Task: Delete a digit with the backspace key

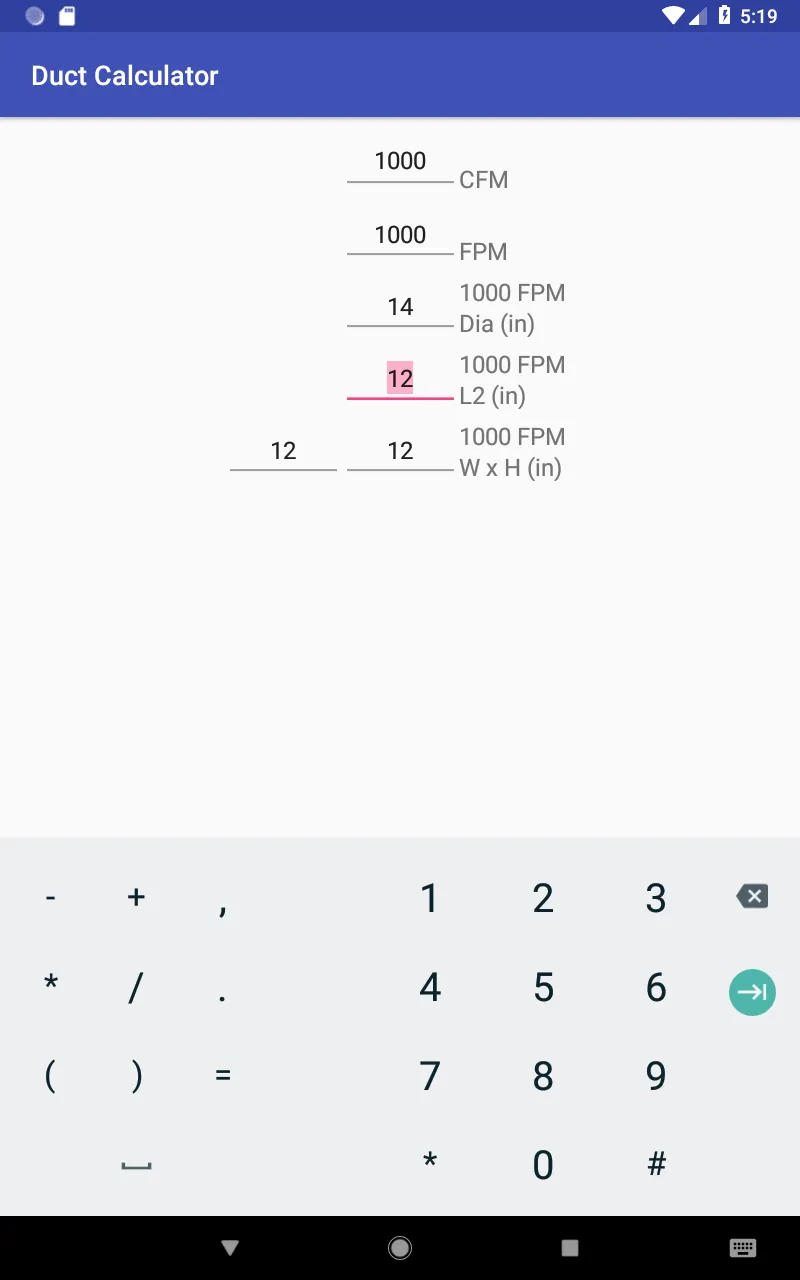Action: pos(752,897)
